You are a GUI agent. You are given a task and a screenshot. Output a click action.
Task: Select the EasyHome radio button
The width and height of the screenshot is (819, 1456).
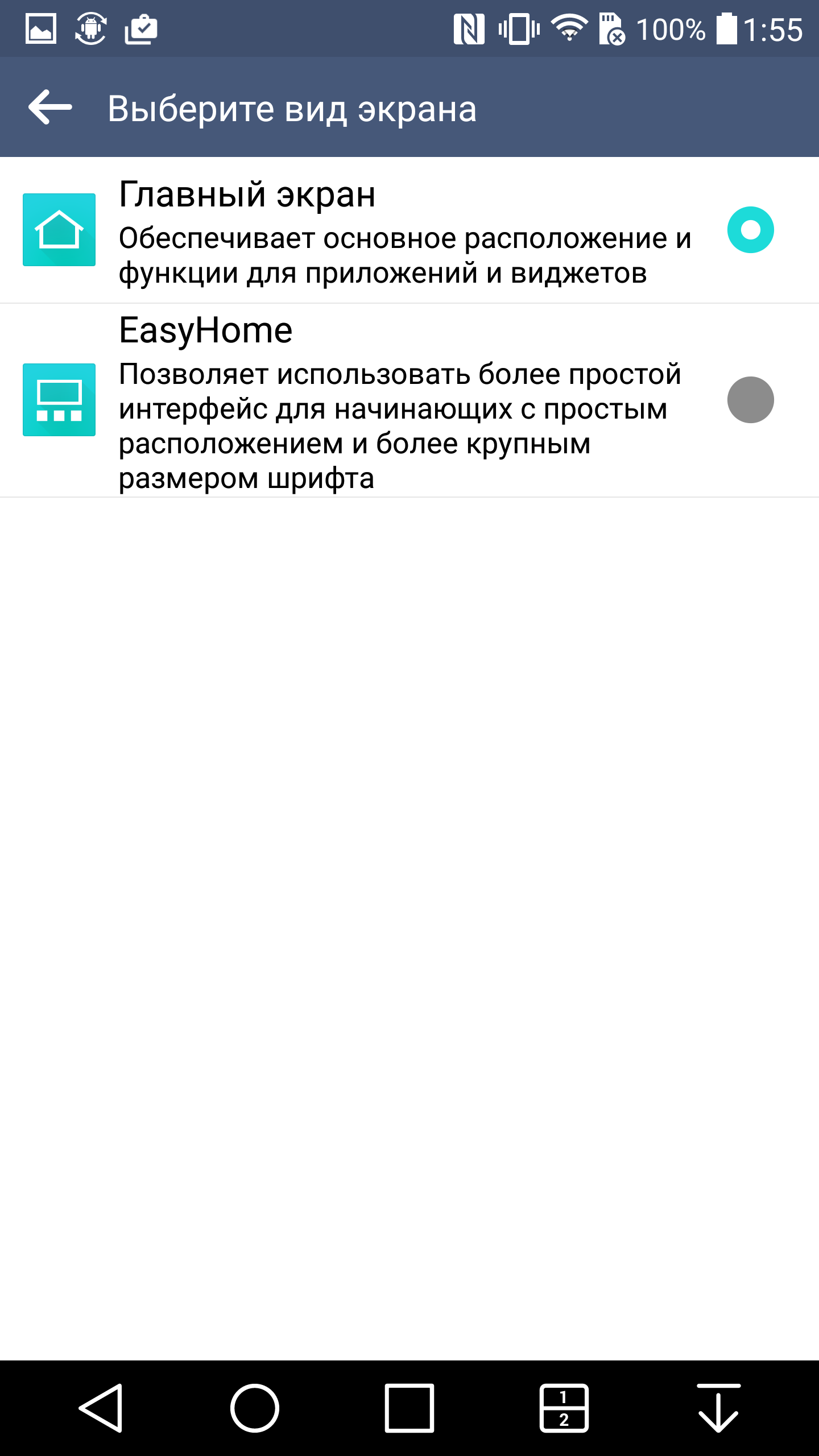[750, 400]
